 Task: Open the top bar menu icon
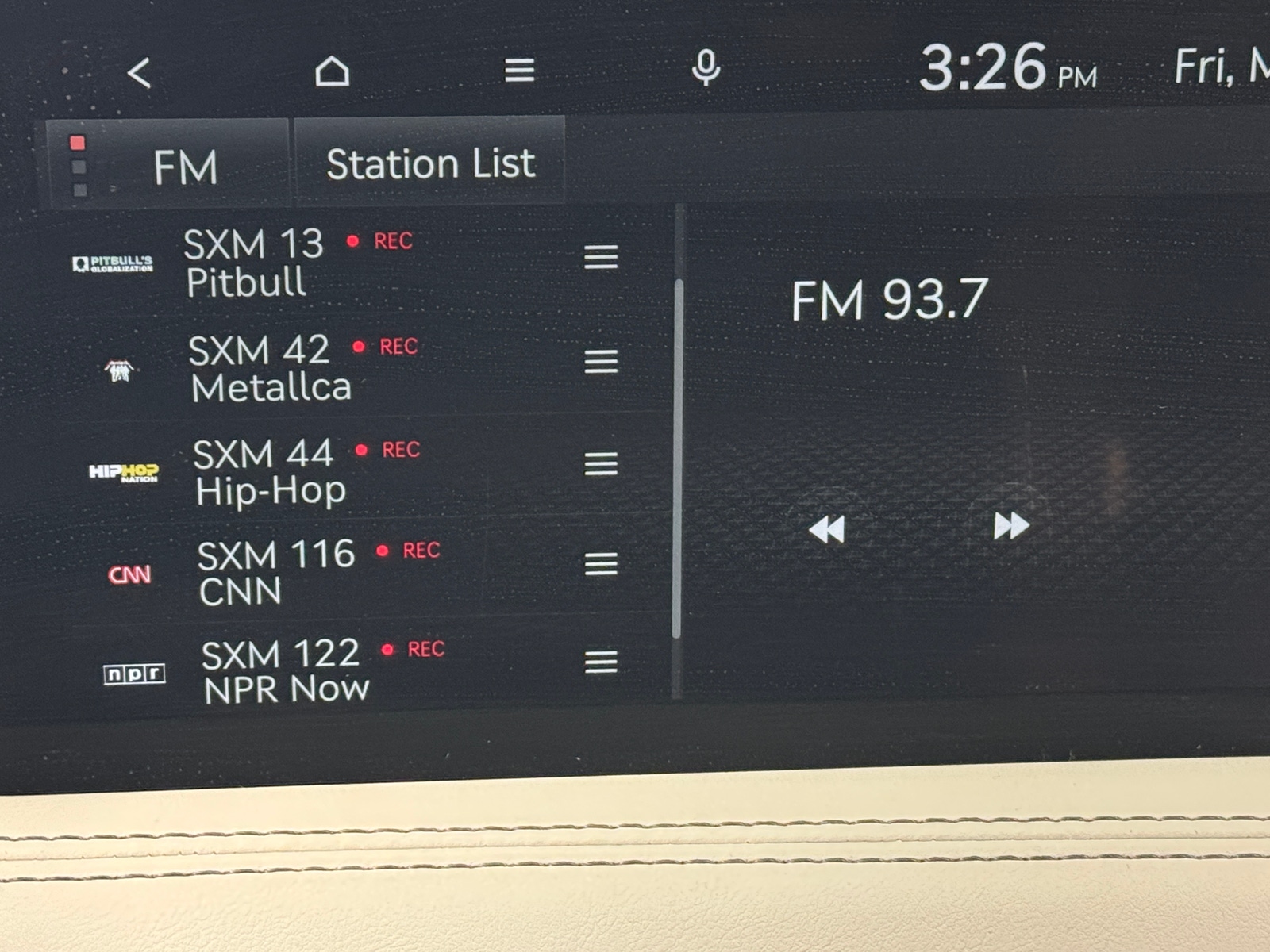tap(519, 71)
